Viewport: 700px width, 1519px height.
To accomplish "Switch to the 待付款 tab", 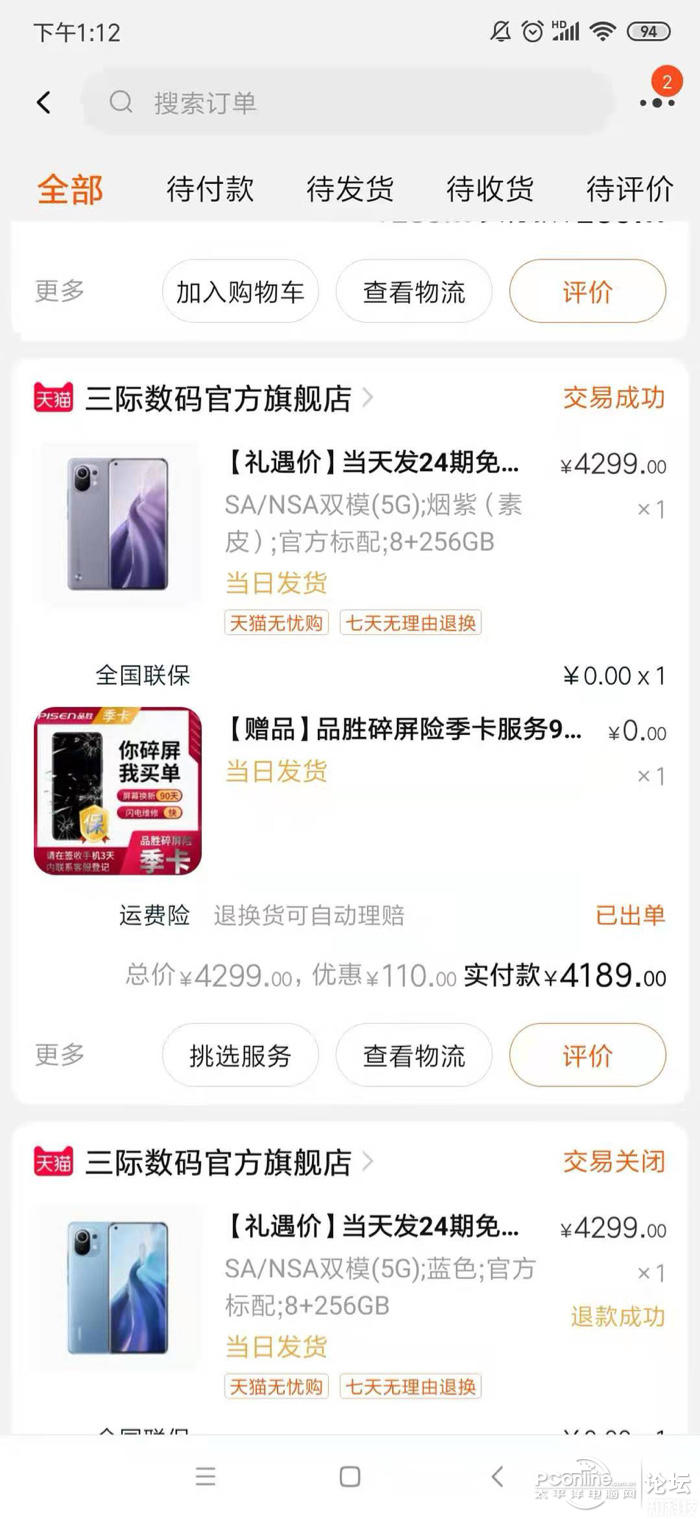I will coord(210,188).
